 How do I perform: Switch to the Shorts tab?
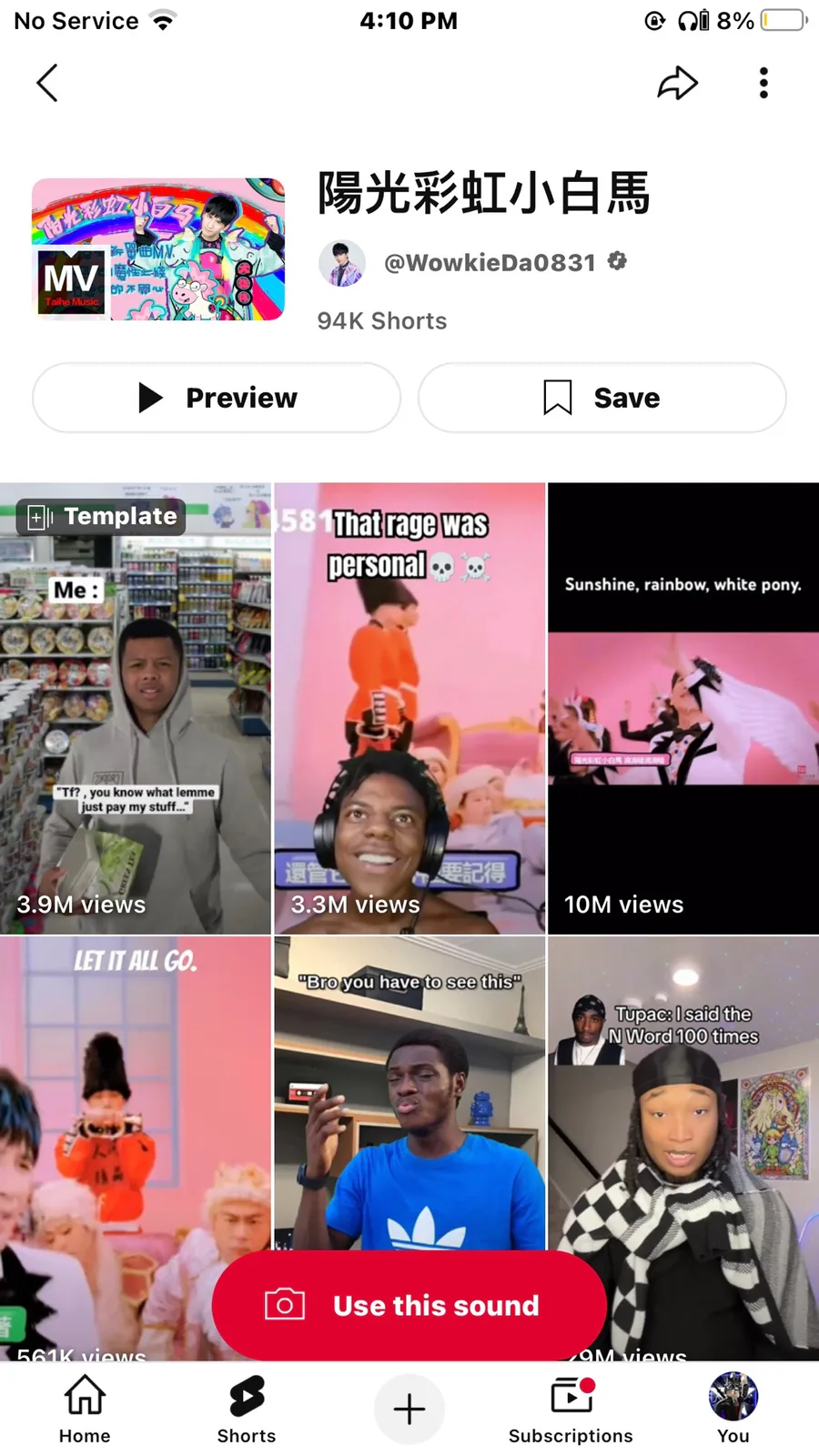(x=247, y=1409)
